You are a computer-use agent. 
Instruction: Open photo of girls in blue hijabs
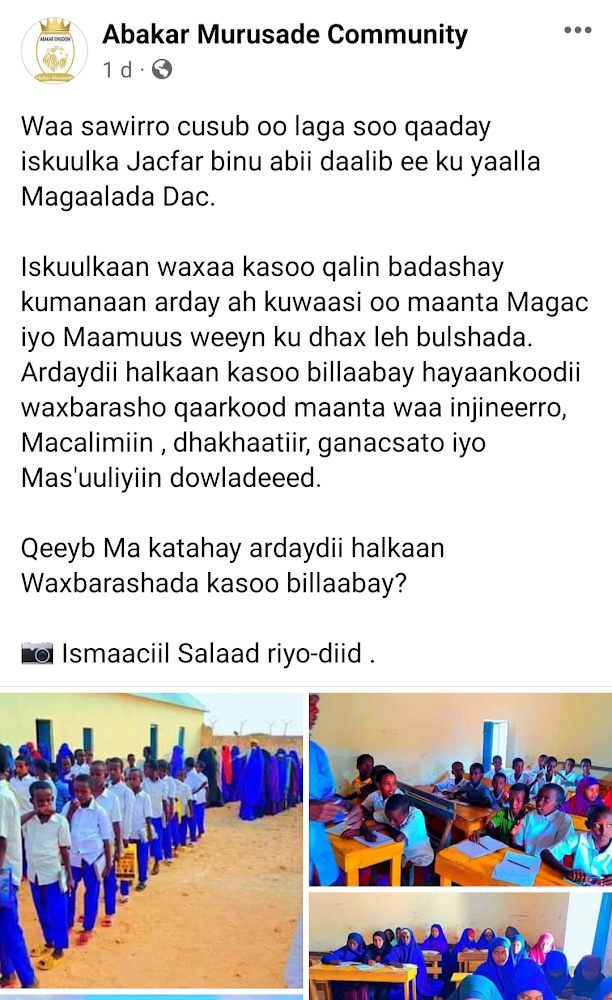click(x=459, y=946)
